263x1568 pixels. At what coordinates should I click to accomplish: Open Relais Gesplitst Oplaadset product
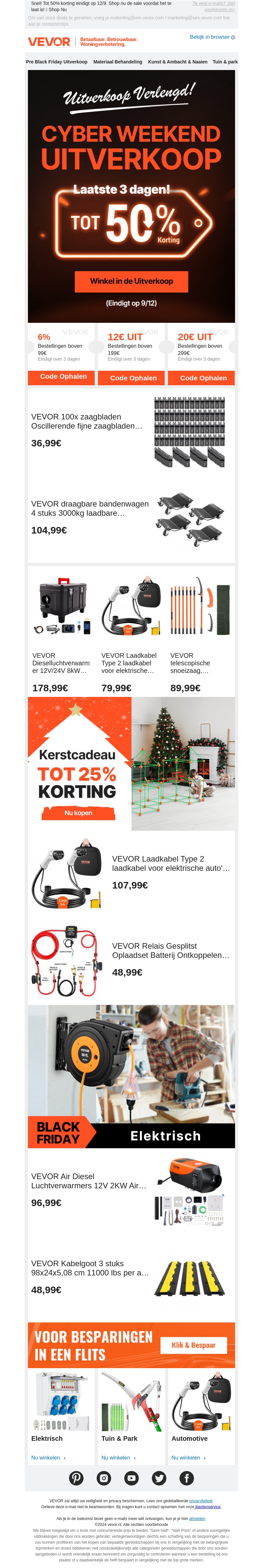(x=171, y=950)
